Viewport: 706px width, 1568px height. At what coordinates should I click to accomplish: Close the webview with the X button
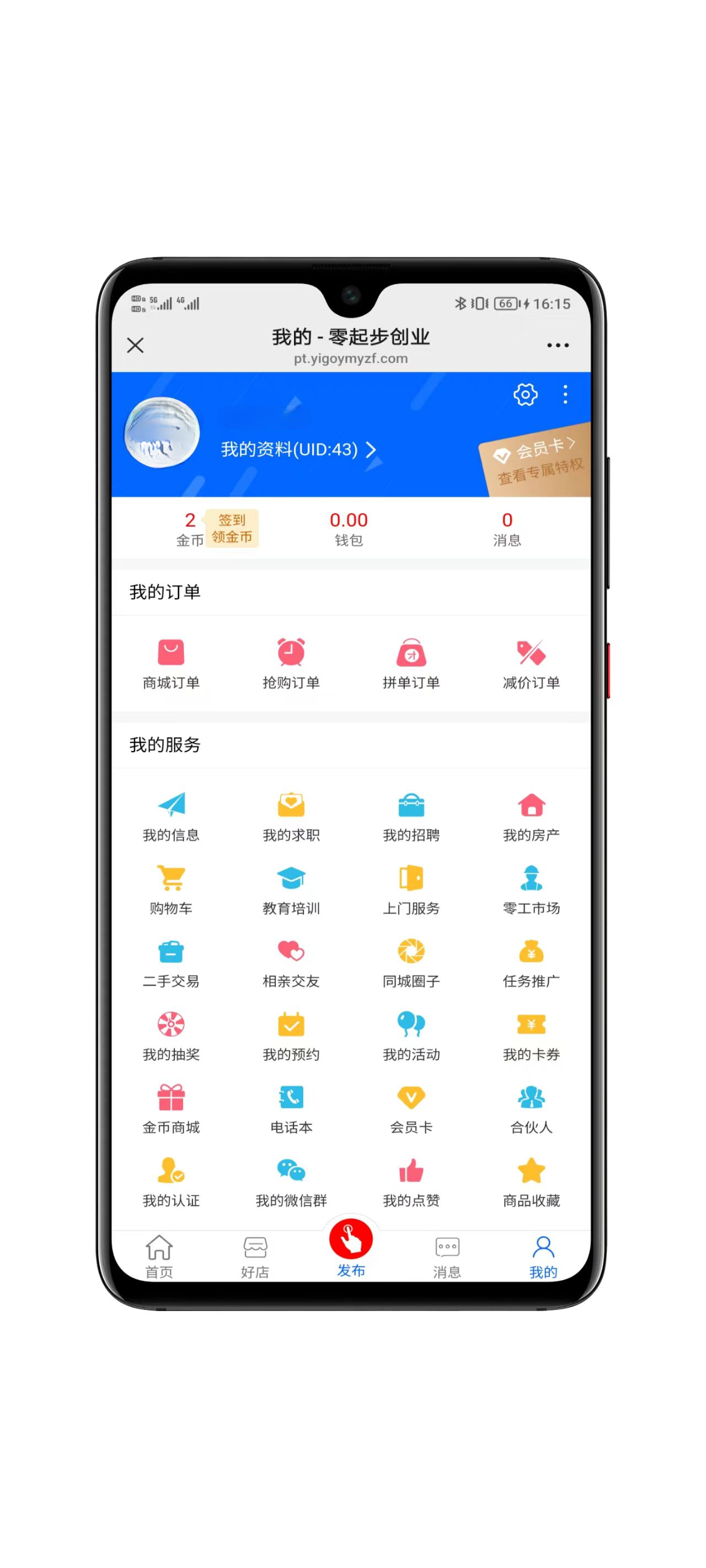135,345
